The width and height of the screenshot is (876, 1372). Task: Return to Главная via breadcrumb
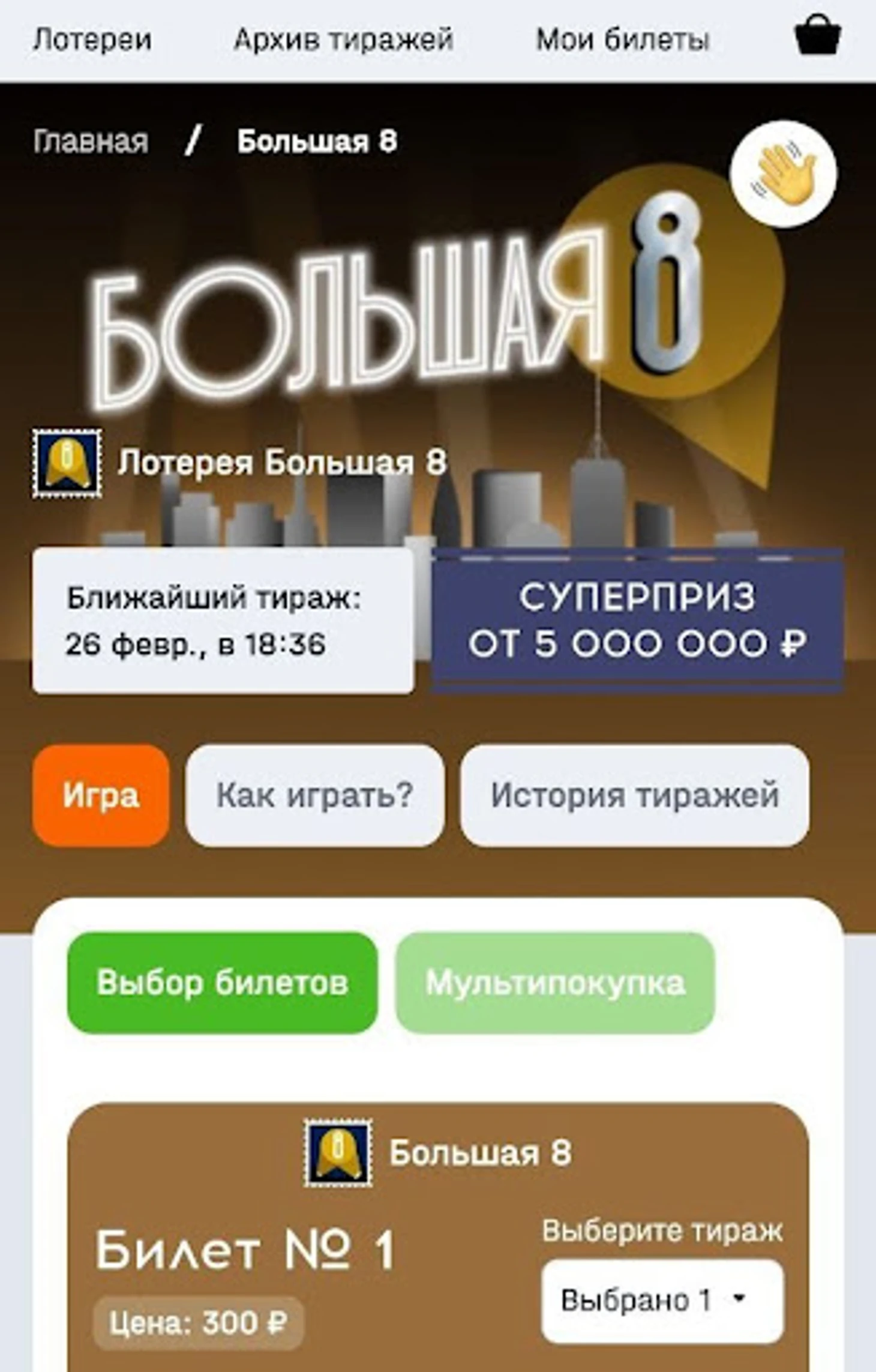pyautogui.click(x=91, y=142)
